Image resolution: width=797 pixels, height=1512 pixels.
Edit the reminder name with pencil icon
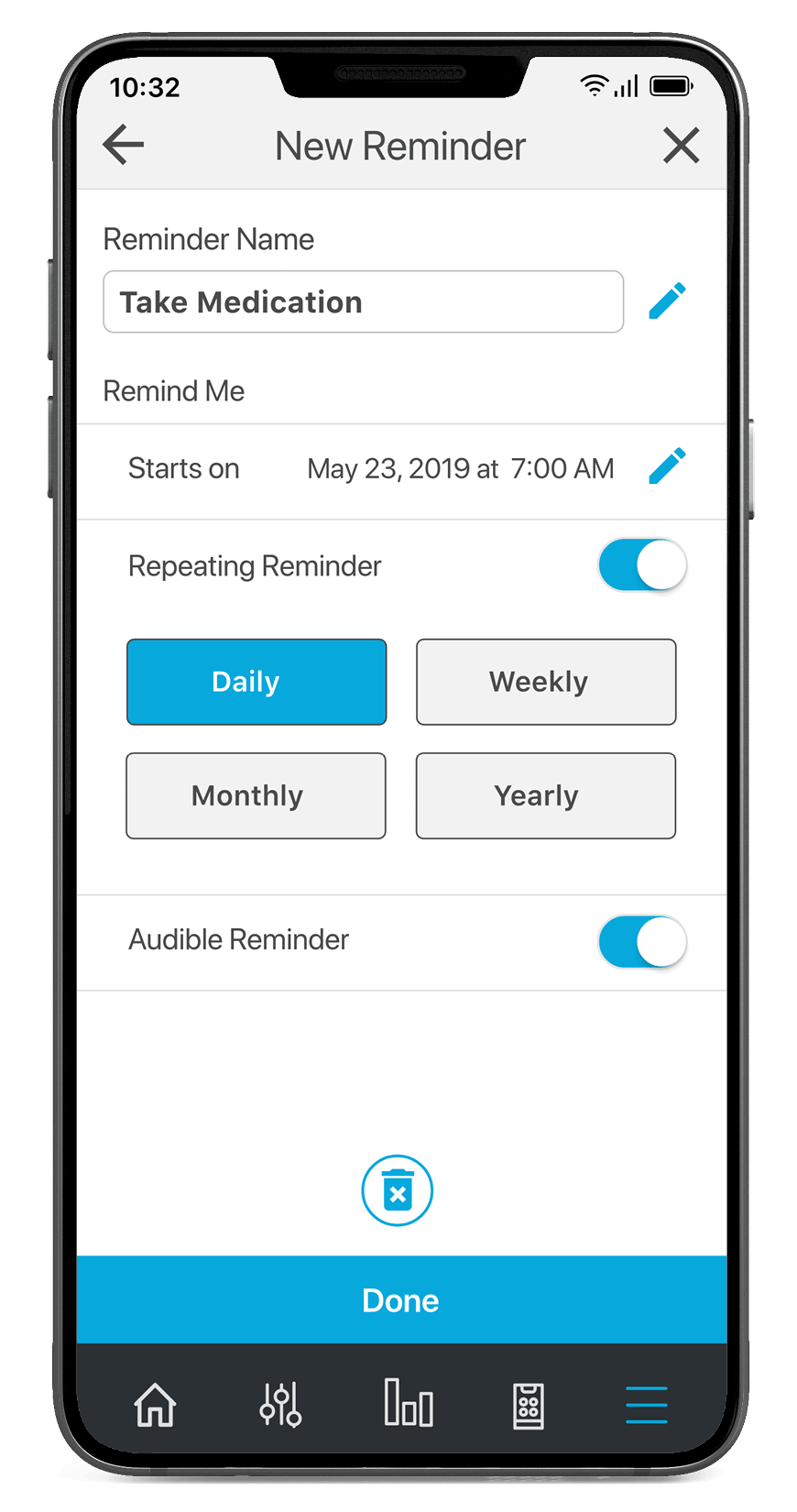[667, 301]
